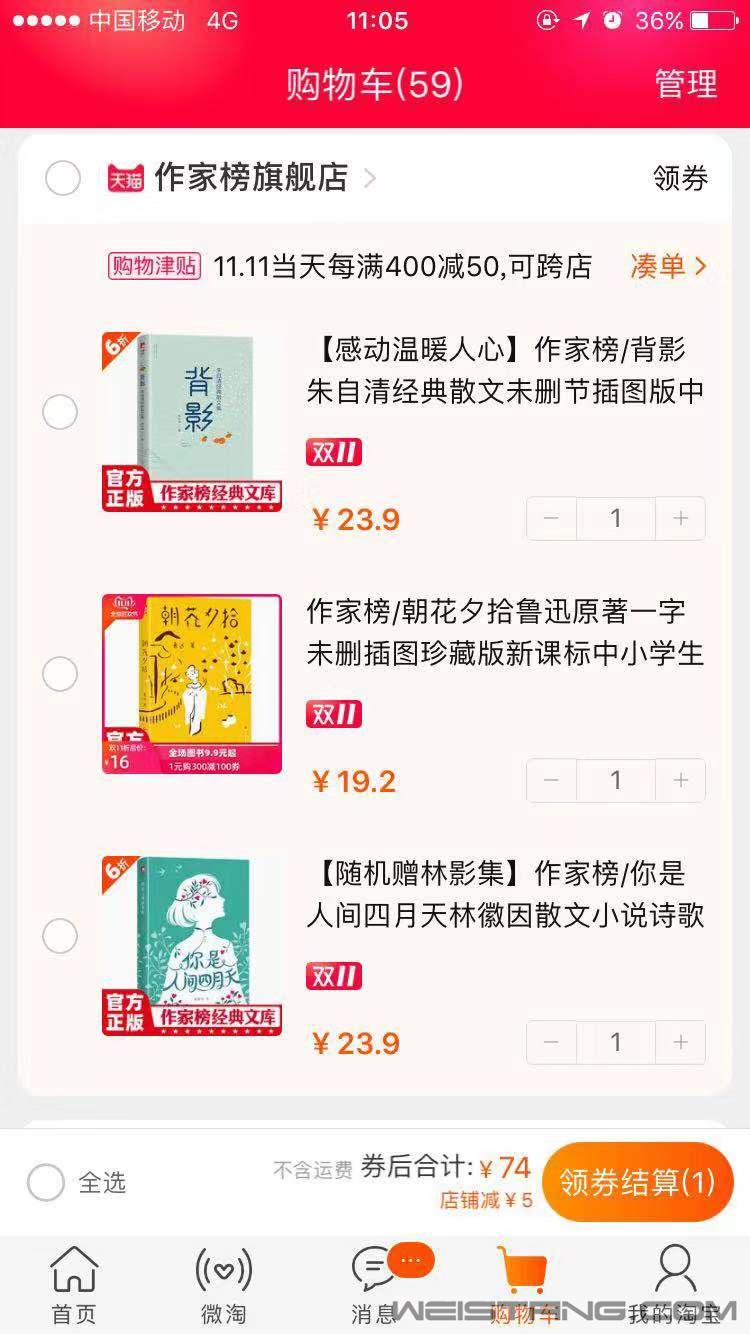Select the 朝花夕拾 book checkbox
750x1334 pixels.
point(60,674)
